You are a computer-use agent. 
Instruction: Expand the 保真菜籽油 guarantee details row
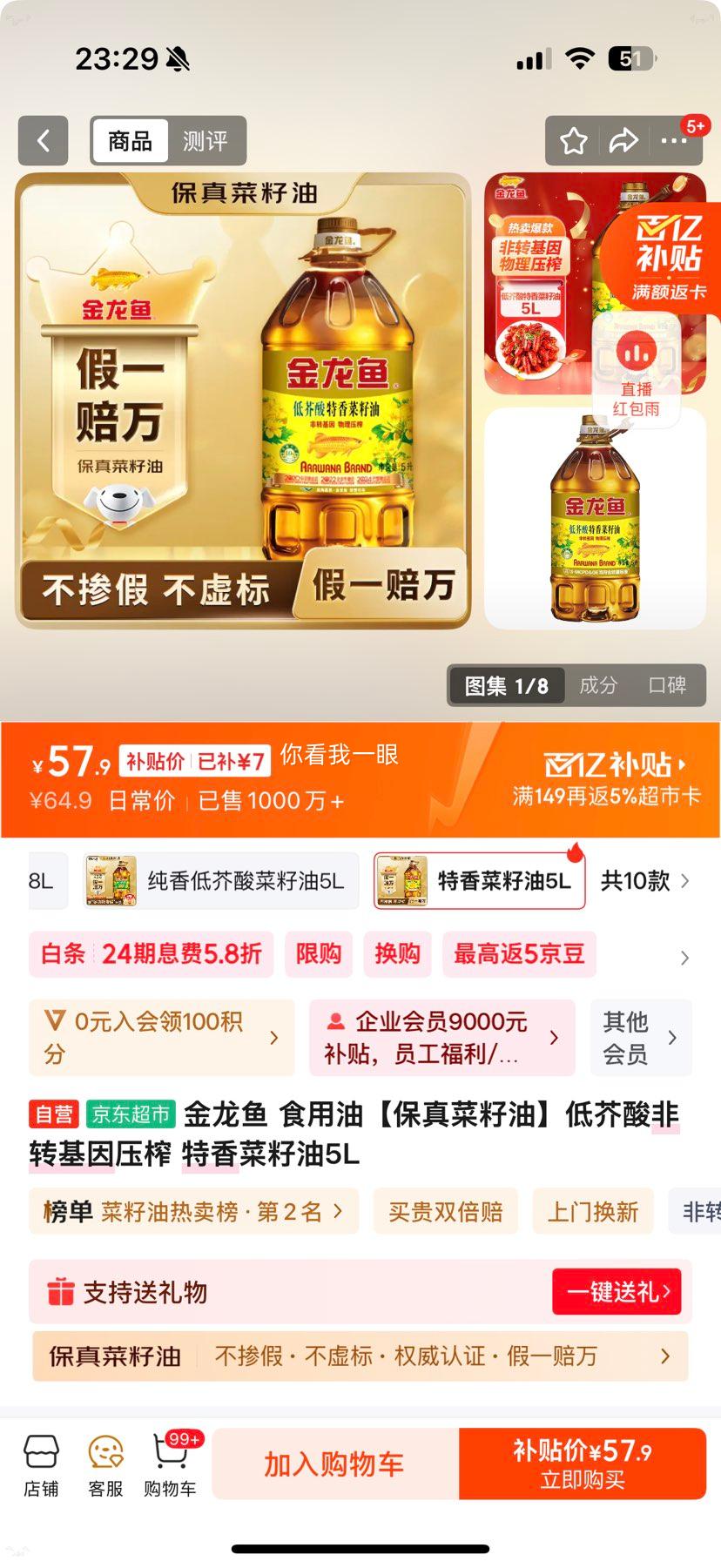360,1356
